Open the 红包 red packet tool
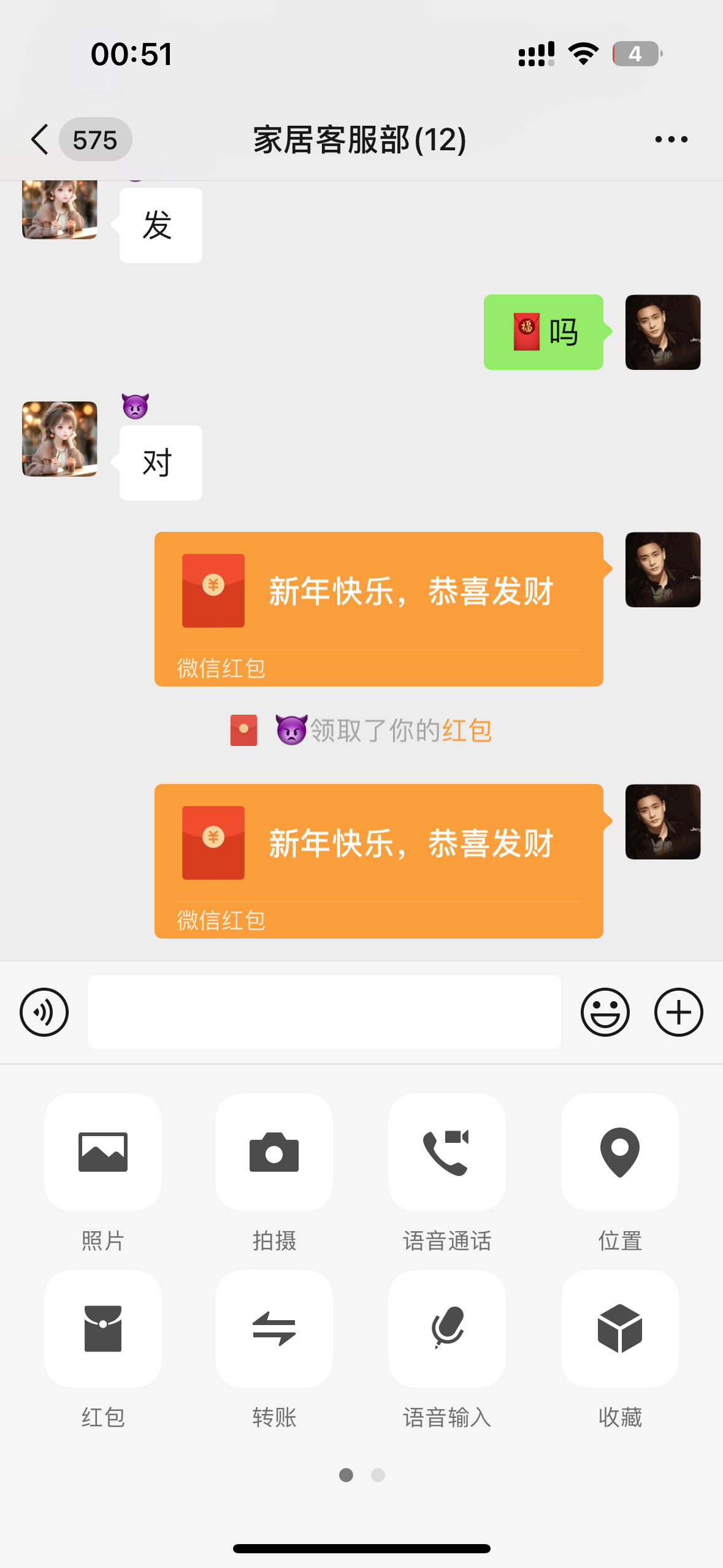This screenshot has width=723, height=1568. point(102,1329)
